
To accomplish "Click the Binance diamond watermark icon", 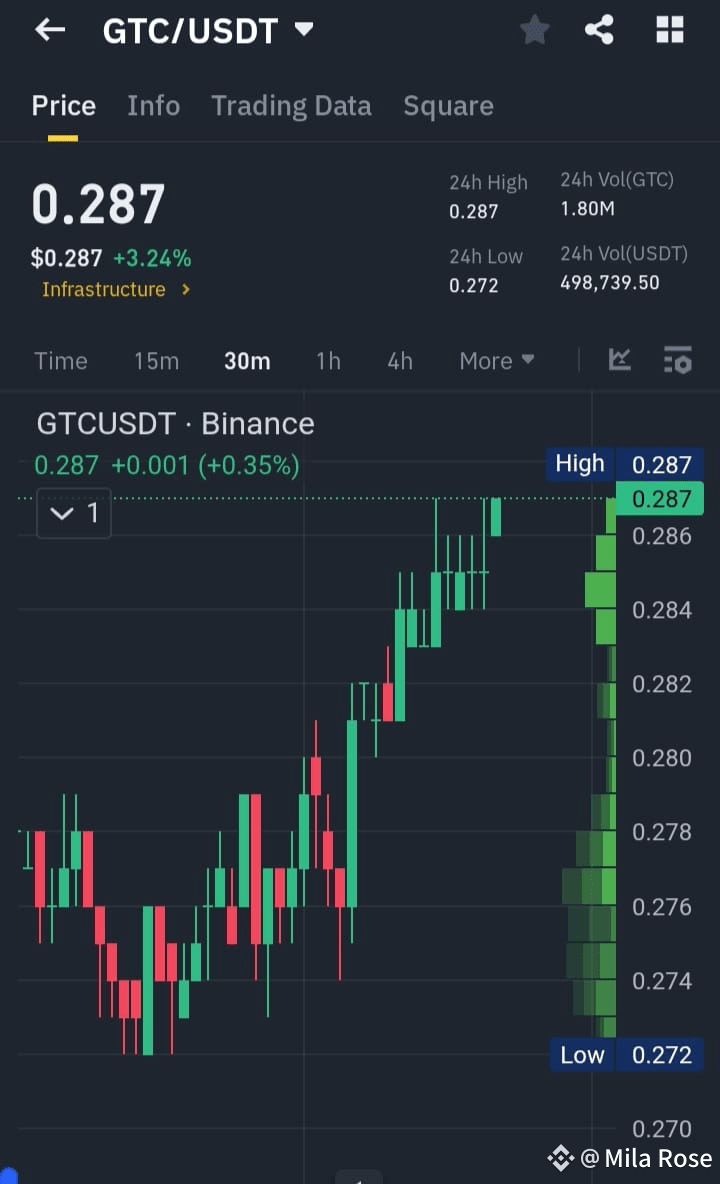I will point(561,1158).
